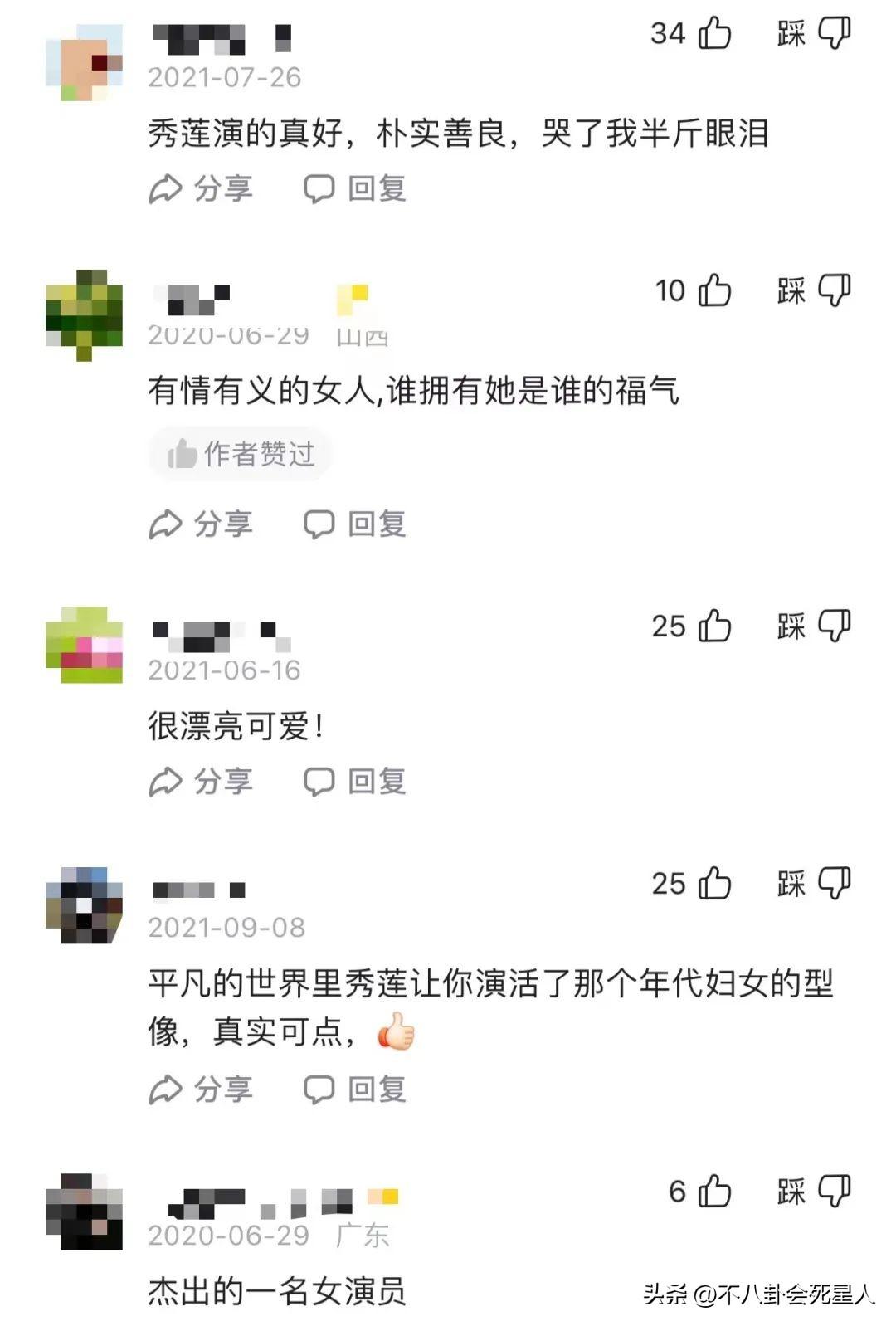The height and width of the screenshot is (1326, 896).
Task: Like the comment about 秀莲演的真好
Action: (x=713, y=34)
